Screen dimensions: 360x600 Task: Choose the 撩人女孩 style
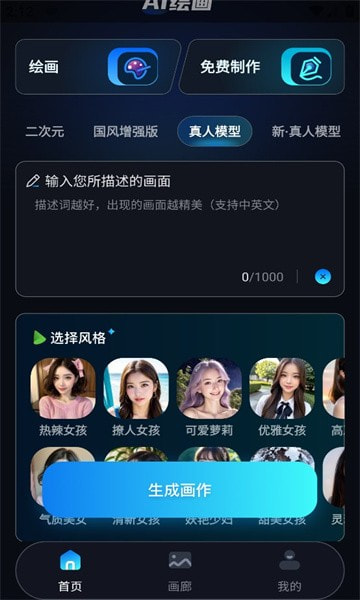(136, 397)
